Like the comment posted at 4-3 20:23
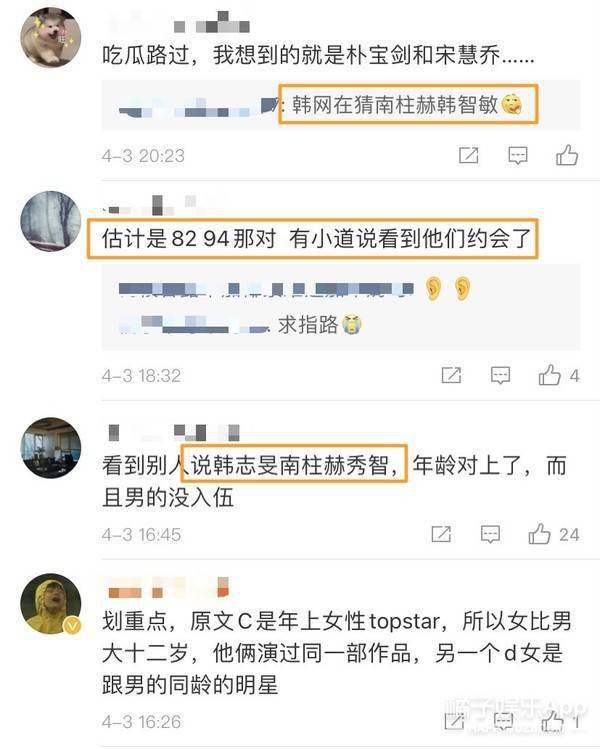The image size is (600, 749). (567, 155)
